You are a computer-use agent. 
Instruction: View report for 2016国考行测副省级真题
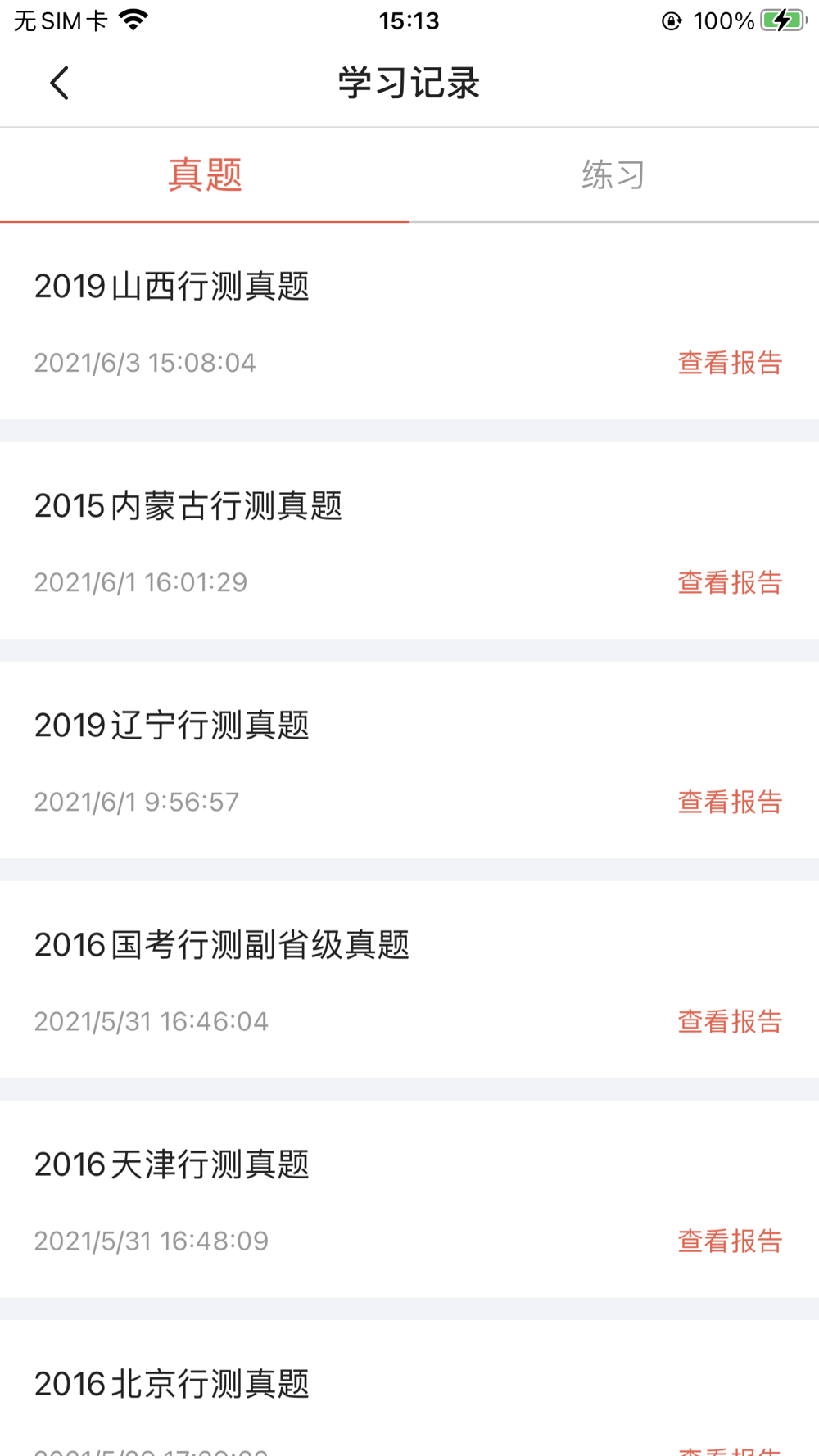(x=730, y=1021)
